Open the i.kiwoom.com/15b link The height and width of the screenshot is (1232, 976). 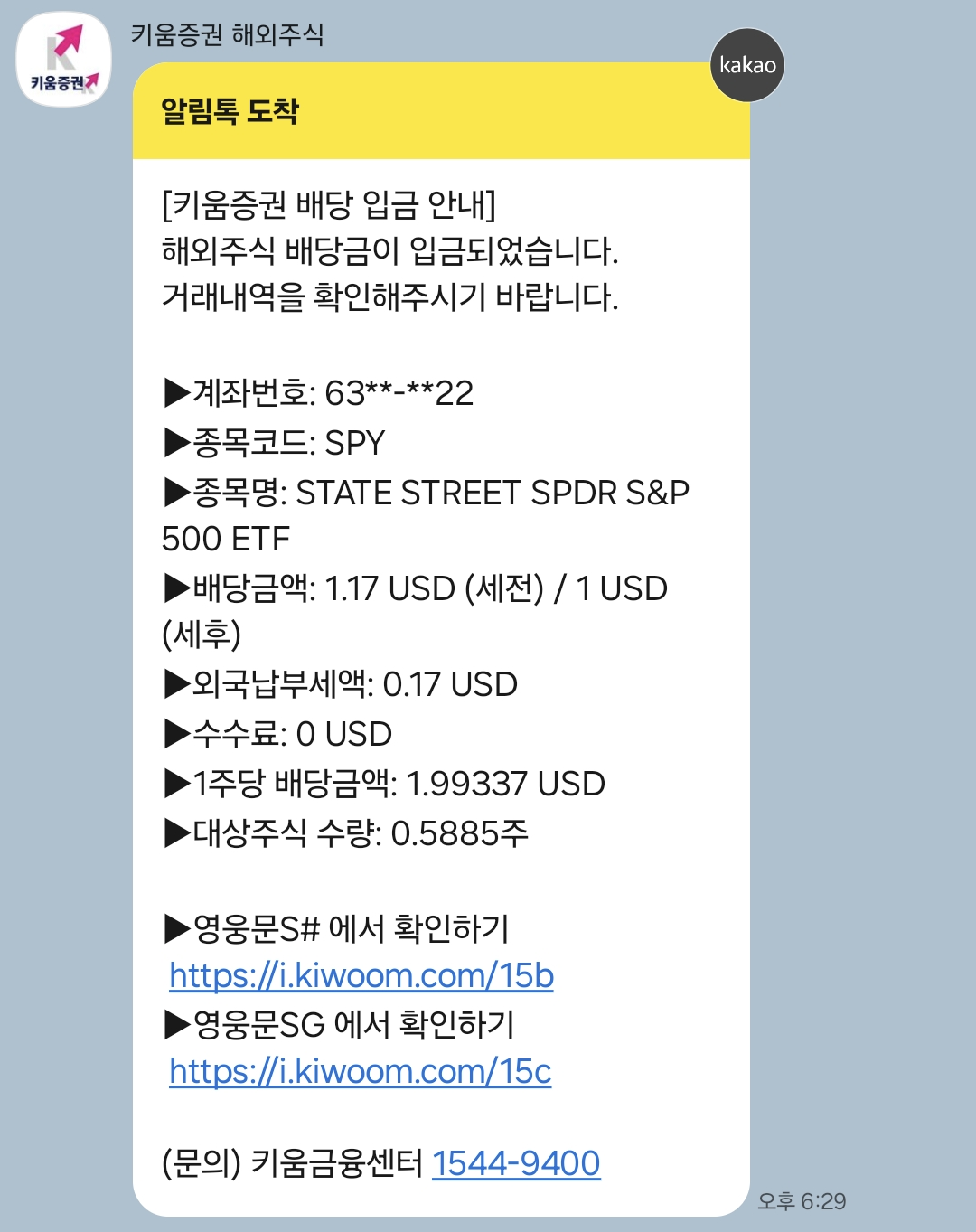point(361,976)
